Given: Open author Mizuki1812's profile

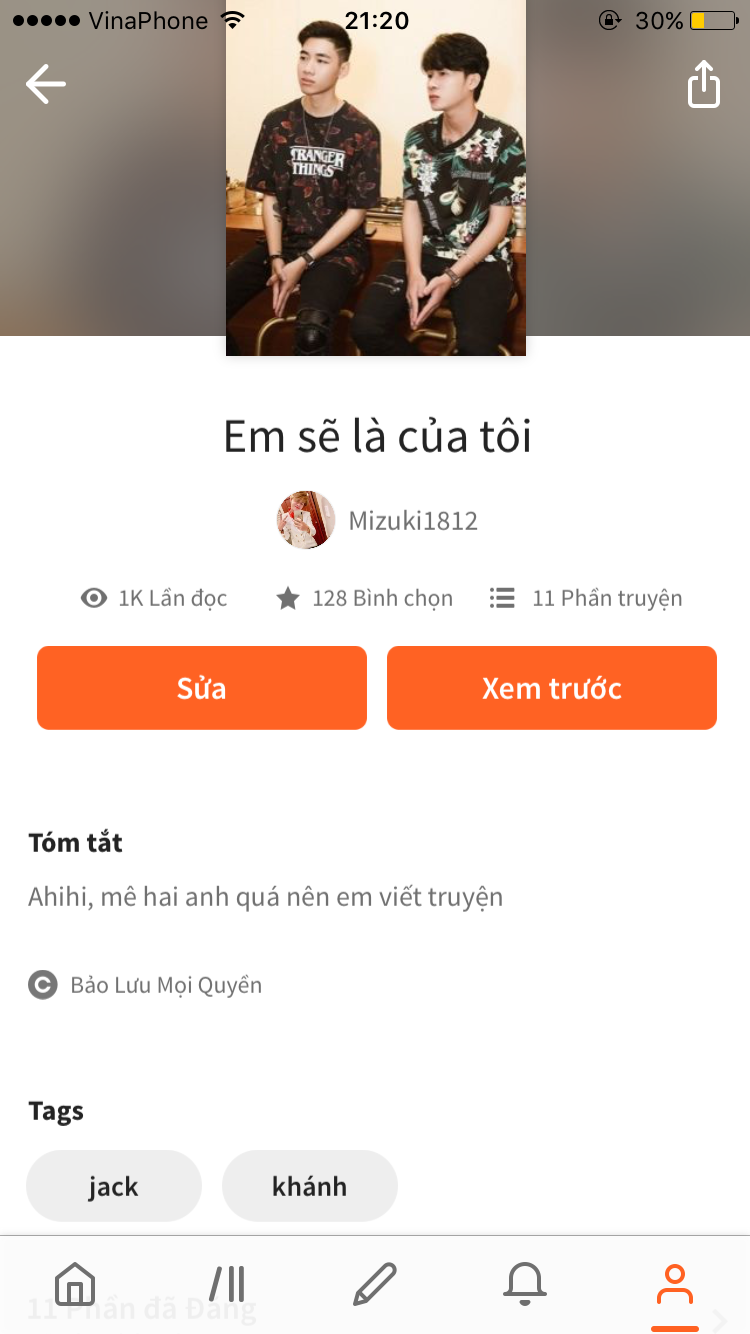Looking at the screenshot, I should (377, 520).
